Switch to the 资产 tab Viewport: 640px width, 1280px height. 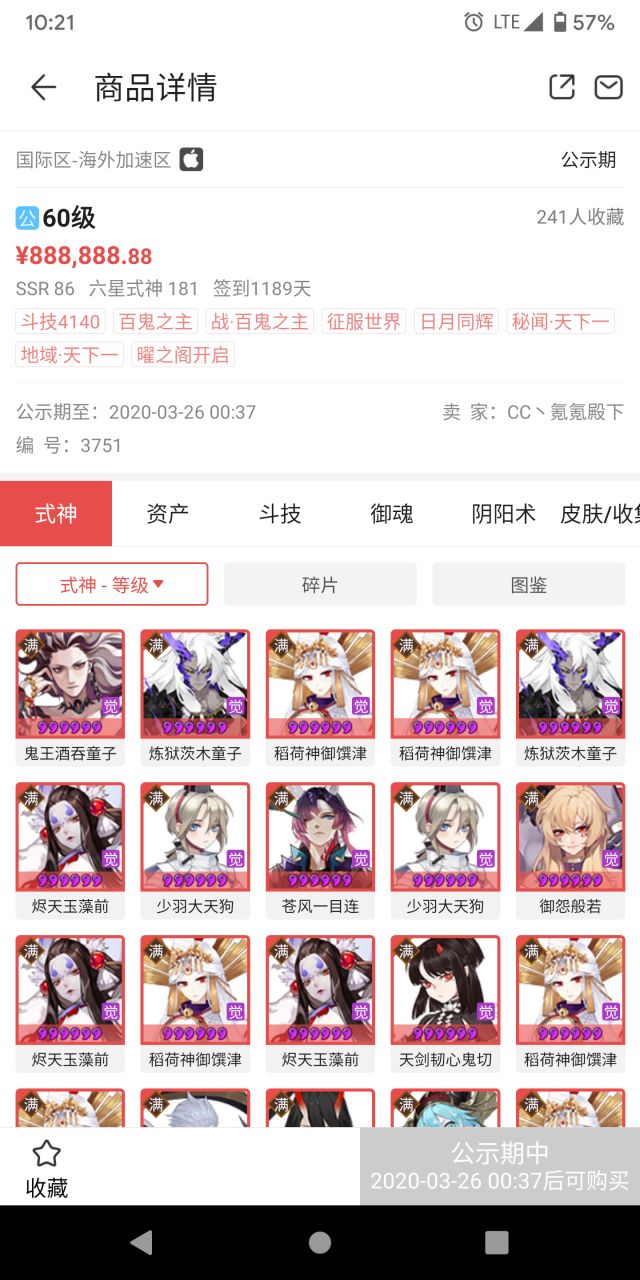167,514
